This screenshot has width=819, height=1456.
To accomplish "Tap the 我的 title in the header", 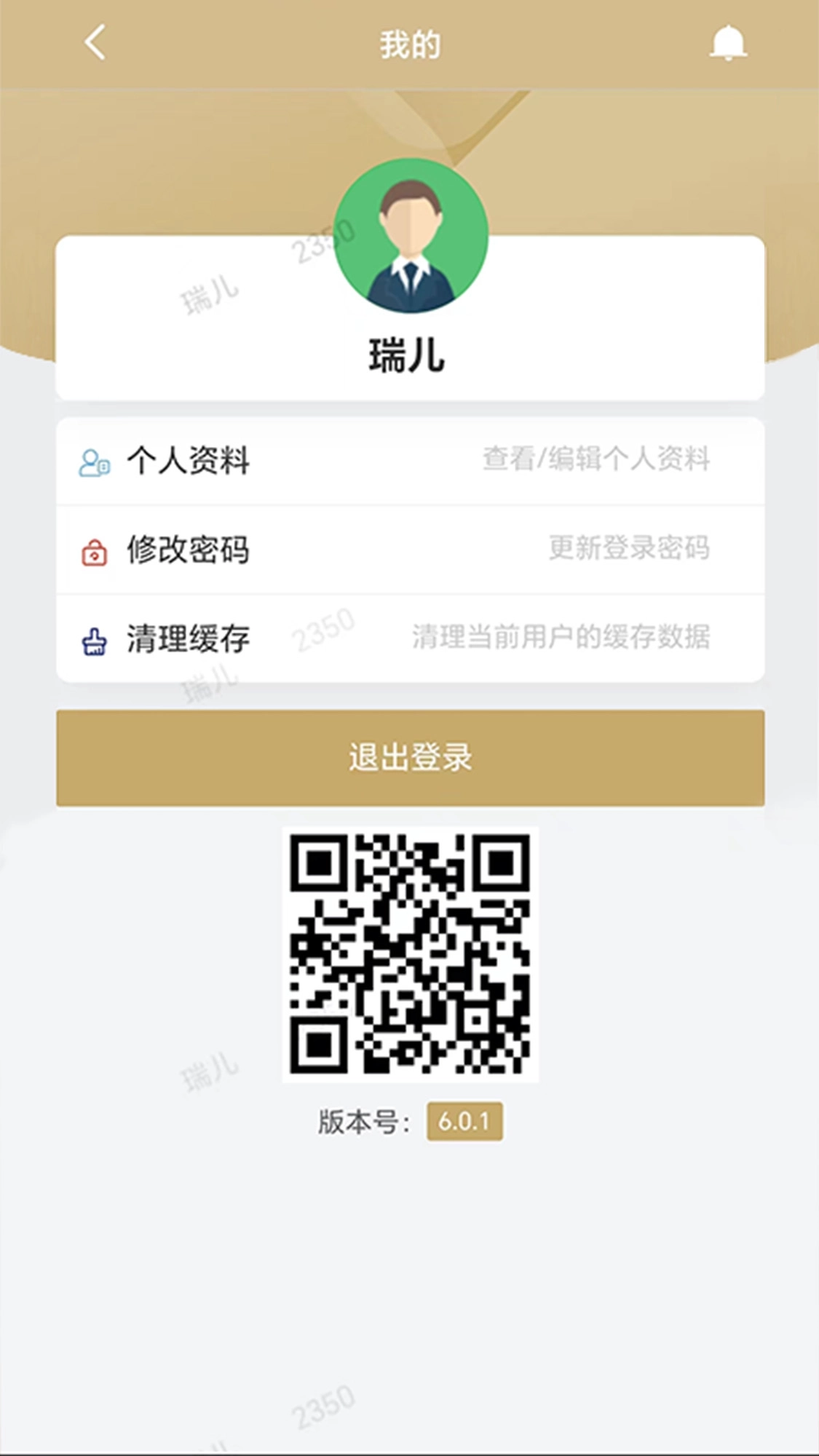I will pos(409,44).
